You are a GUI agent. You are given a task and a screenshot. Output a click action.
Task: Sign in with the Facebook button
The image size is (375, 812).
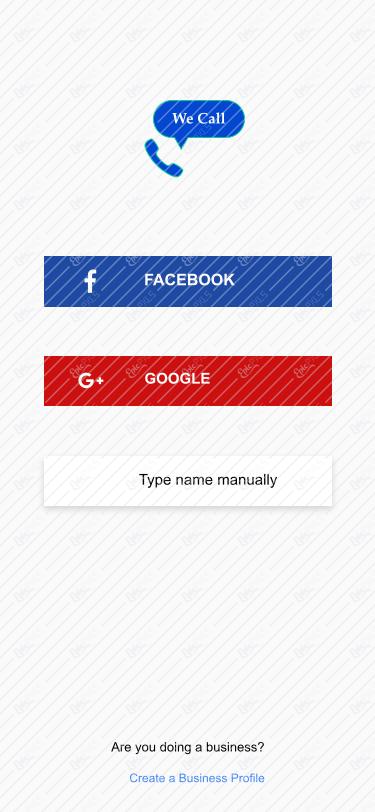(188, 281)
